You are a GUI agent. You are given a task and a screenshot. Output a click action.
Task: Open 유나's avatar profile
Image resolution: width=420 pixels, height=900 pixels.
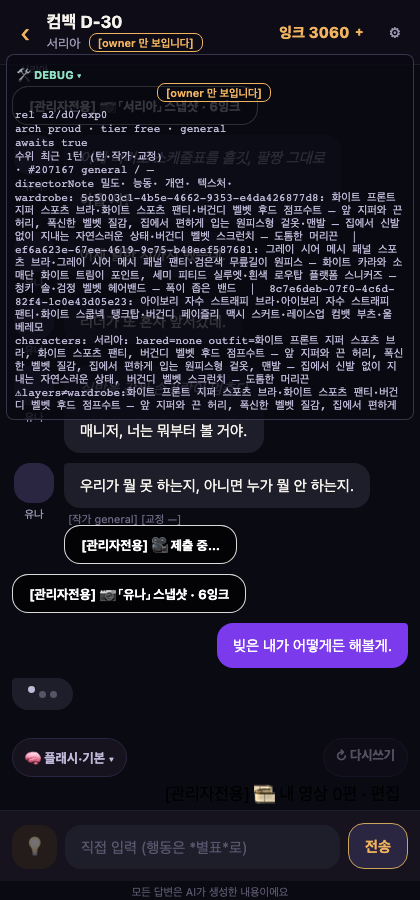pos(34,483)
